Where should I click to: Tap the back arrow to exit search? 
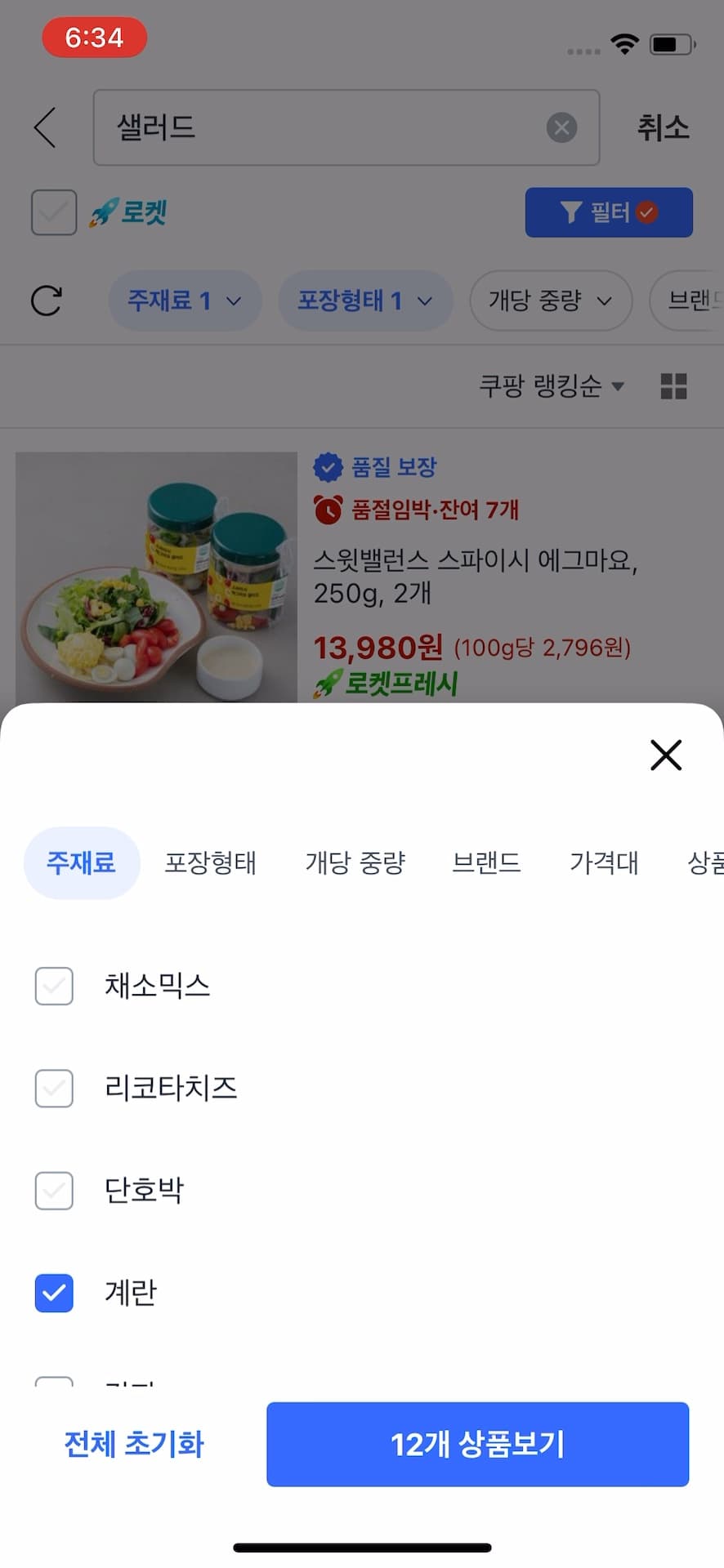[45, 128]
